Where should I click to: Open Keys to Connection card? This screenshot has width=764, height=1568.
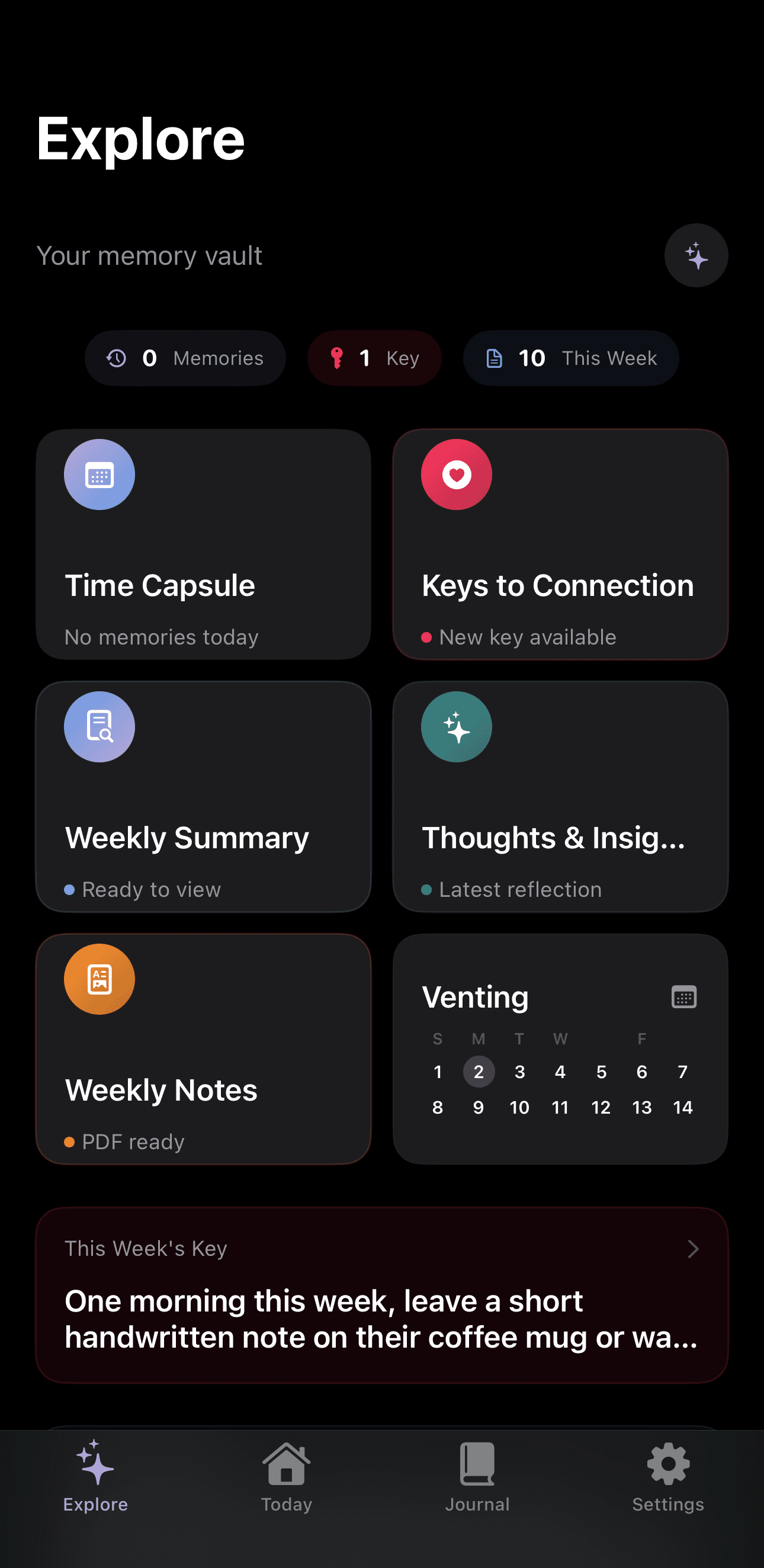point(560,544)
